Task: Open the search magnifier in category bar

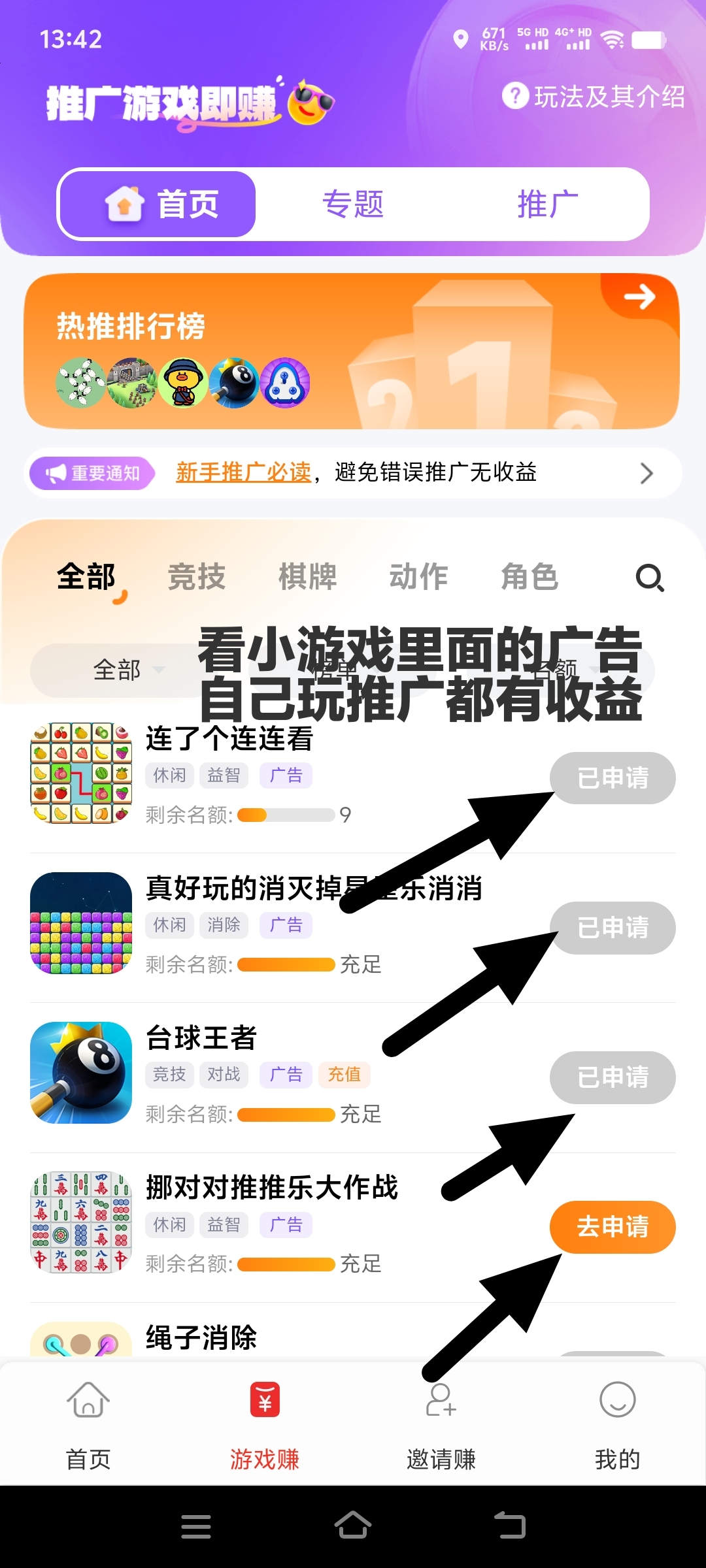Action: tap(649, 579)
